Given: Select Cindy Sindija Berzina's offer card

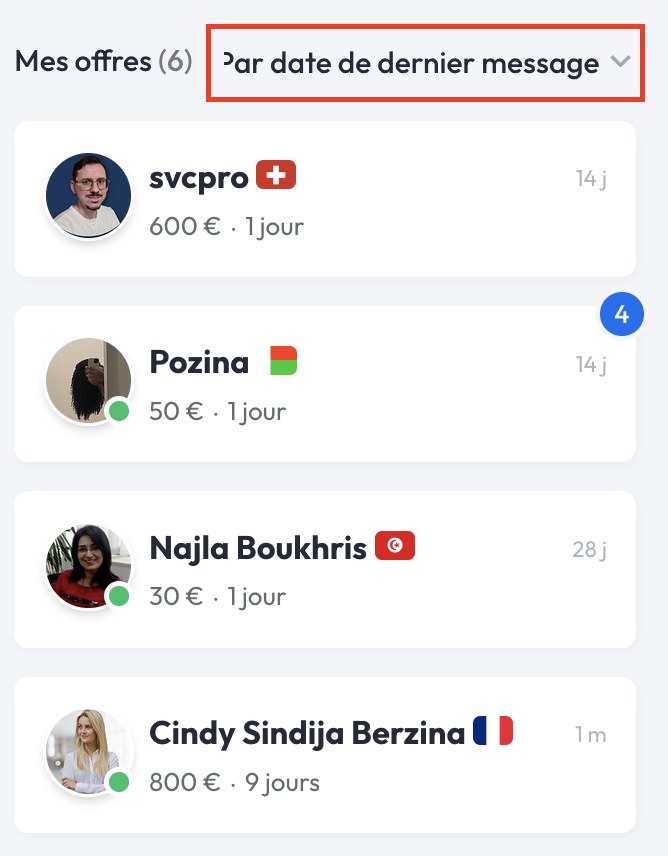Looking at the screenshot, I should pyautogui.click(x=324, y=755).
